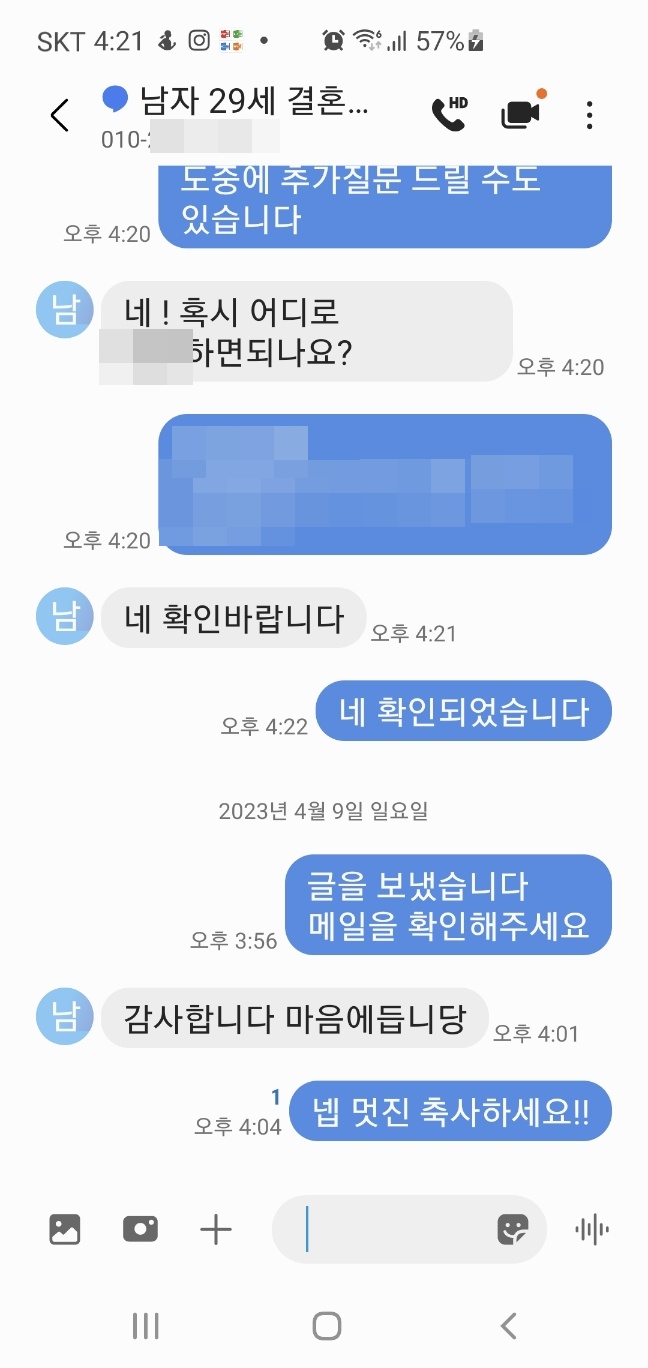The height and width of the screenshot is (1368, 648).
Task: Open the camera to attach photo
Action: coord(140,1229)
